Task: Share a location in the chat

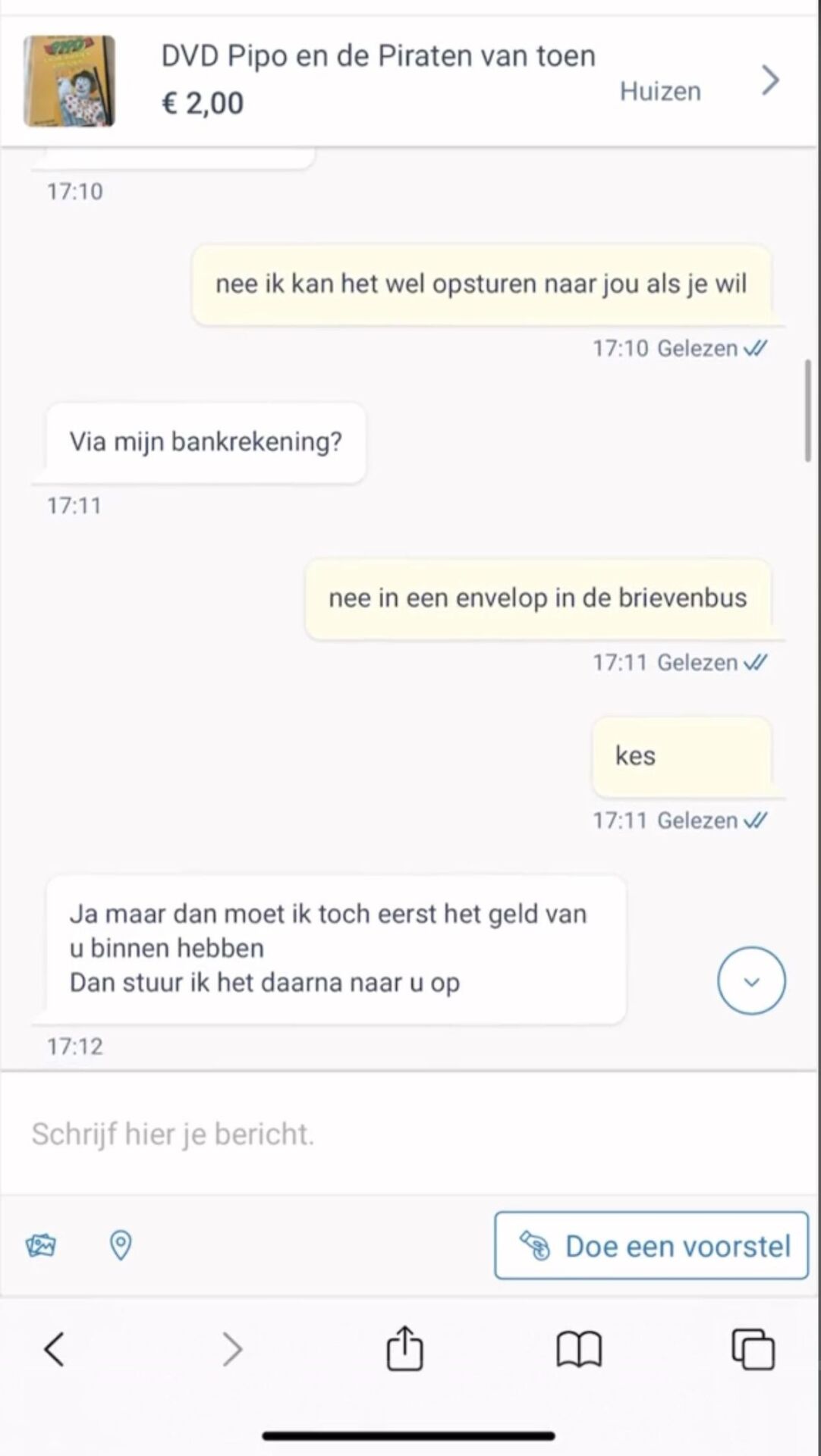Action: click(121, 1245)
